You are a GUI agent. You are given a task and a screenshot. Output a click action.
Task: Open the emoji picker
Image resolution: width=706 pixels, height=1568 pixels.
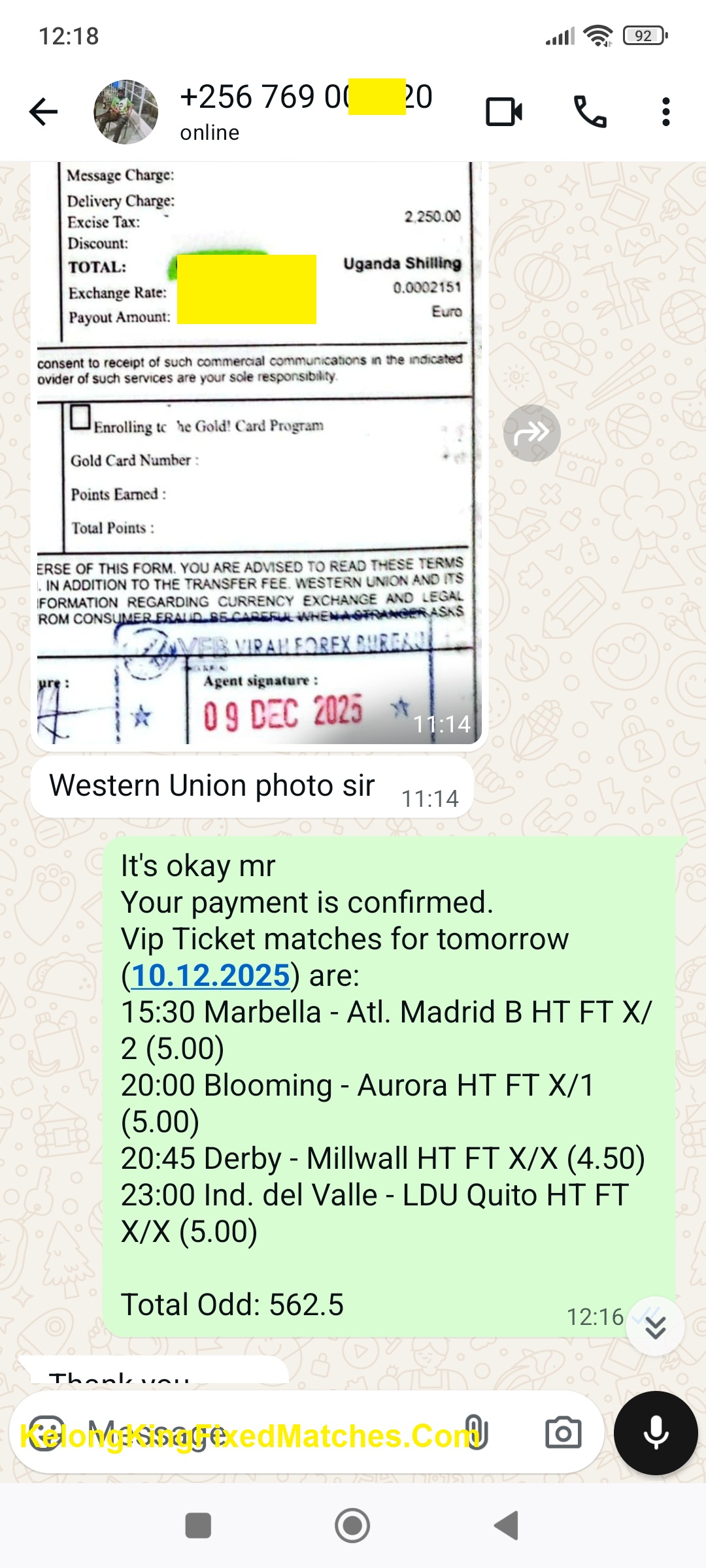(x=46, y=1433)
